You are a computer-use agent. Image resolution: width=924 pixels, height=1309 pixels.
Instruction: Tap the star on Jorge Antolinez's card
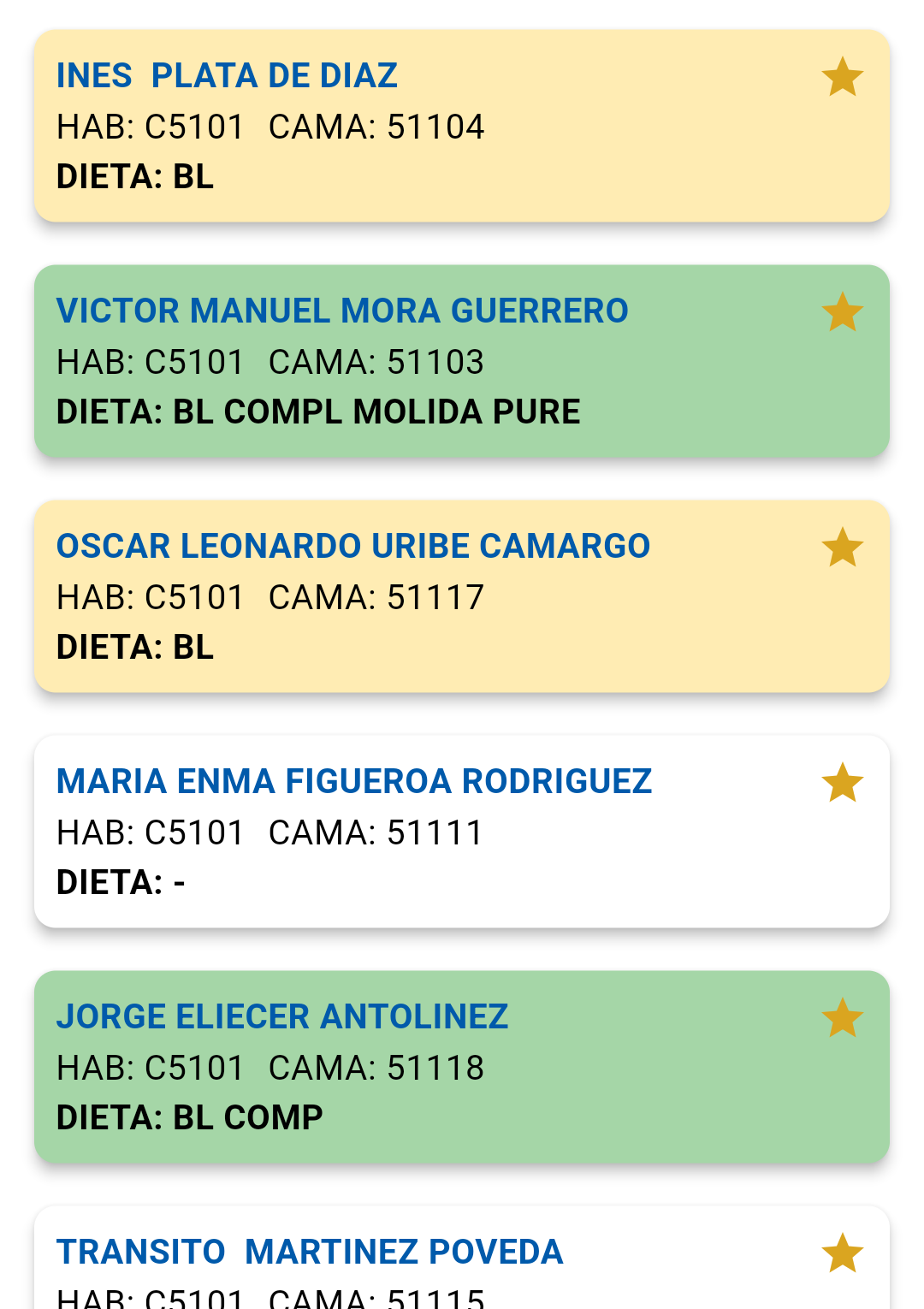(842, 1018)
